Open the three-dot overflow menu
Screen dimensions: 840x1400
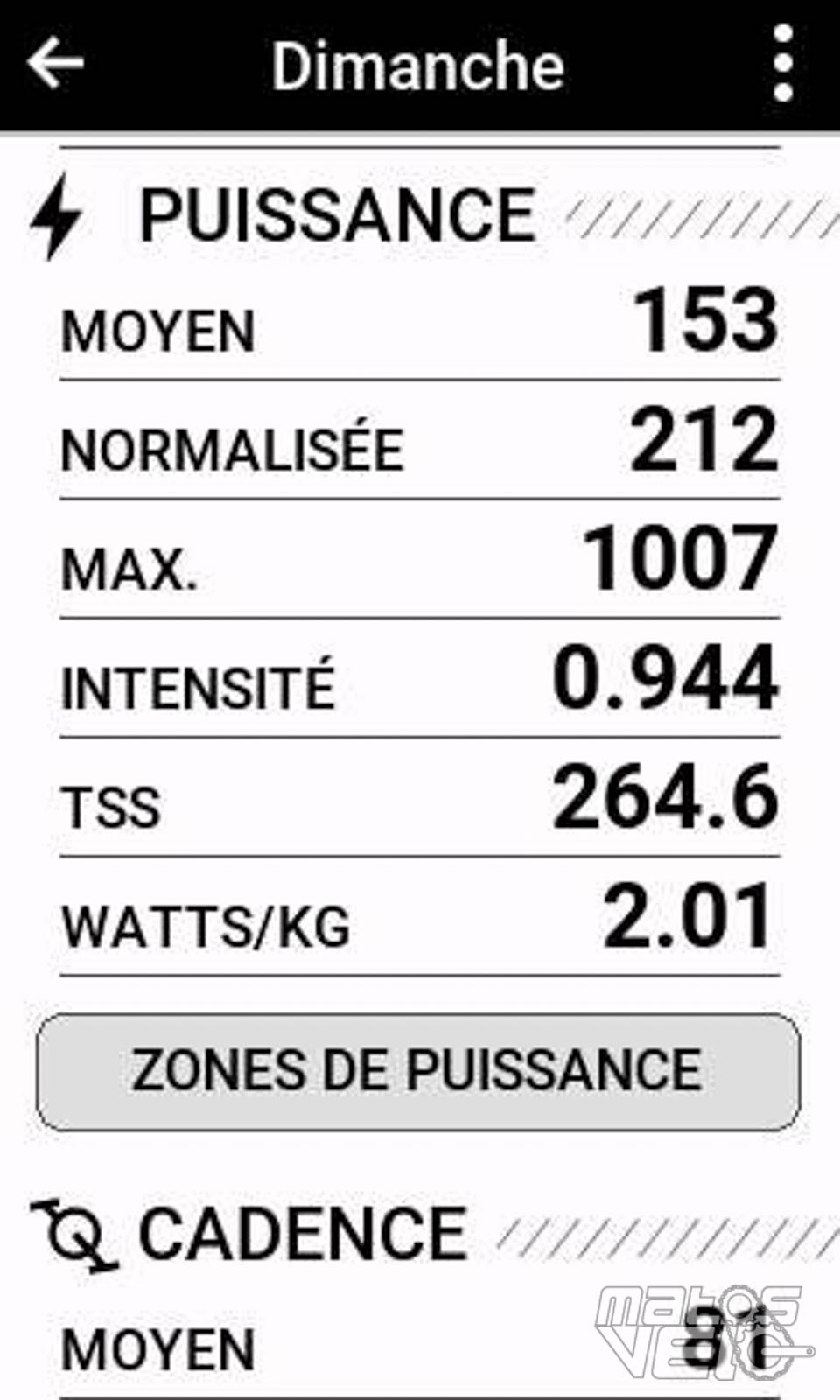(x=783, y=63)
